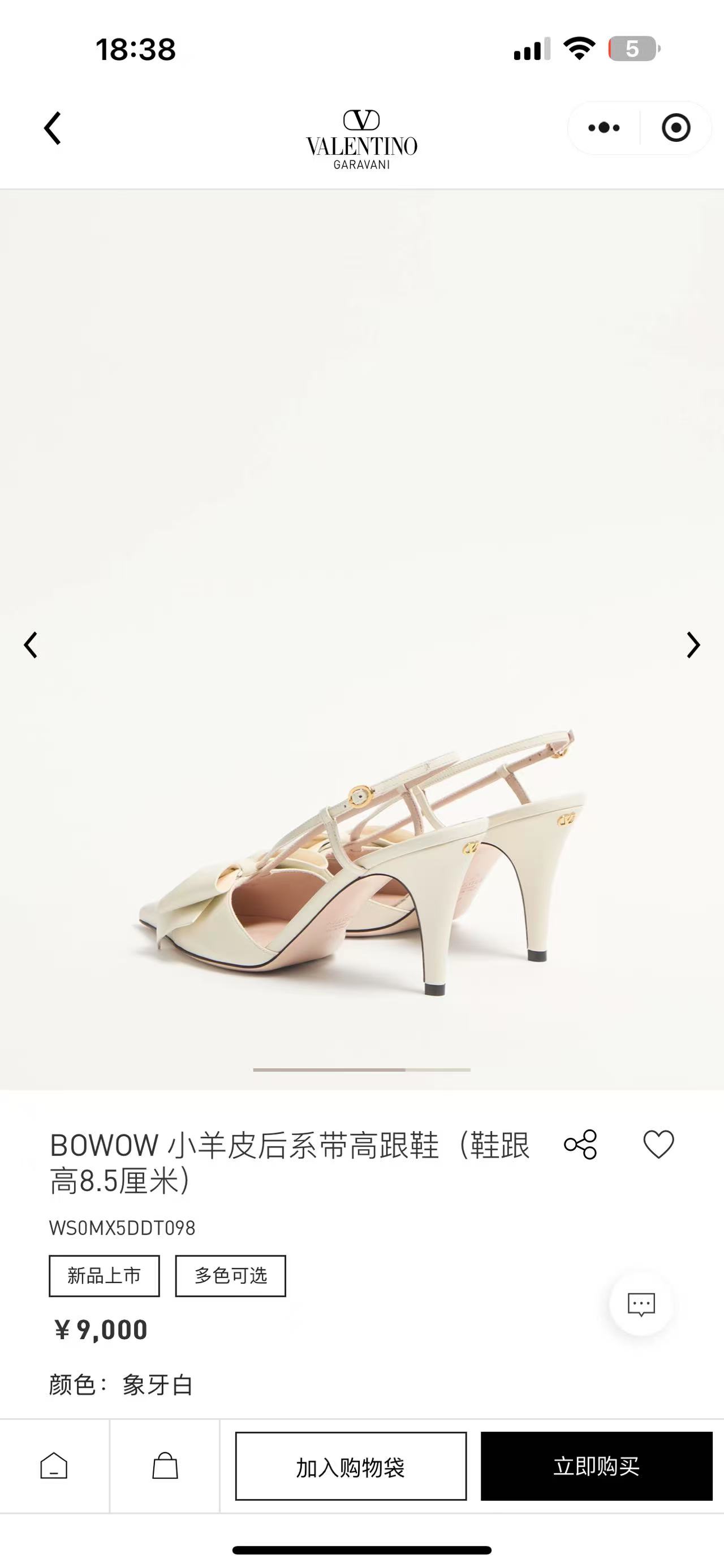Share the BOWOW slingback heels

pos(580,1145)
